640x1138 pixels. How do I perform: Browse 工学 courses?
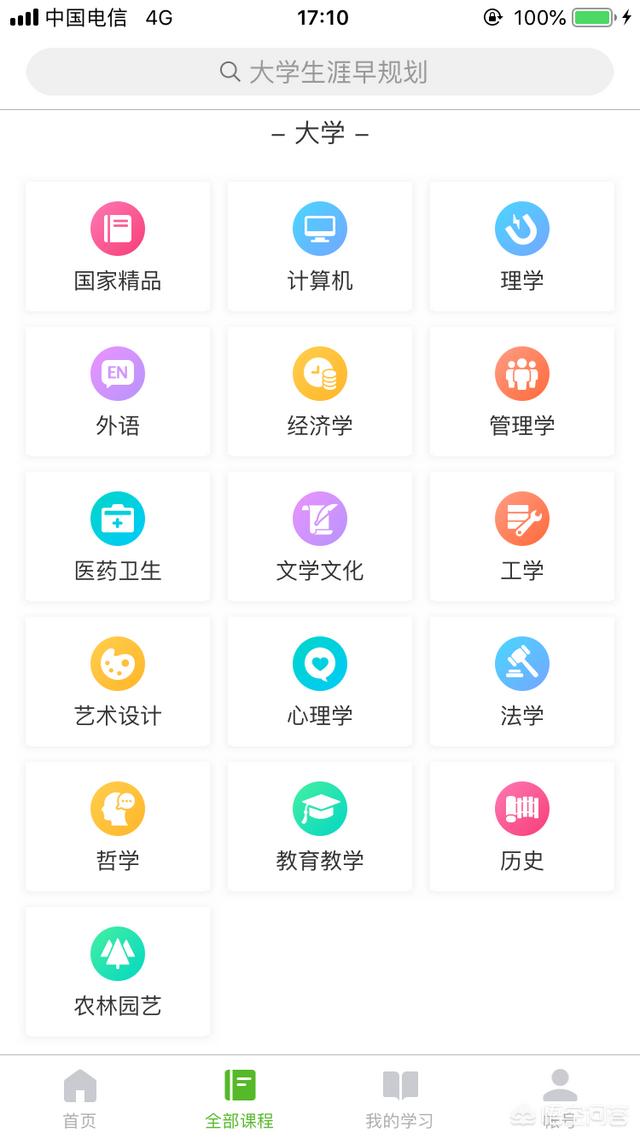click(x=522, y=537)
